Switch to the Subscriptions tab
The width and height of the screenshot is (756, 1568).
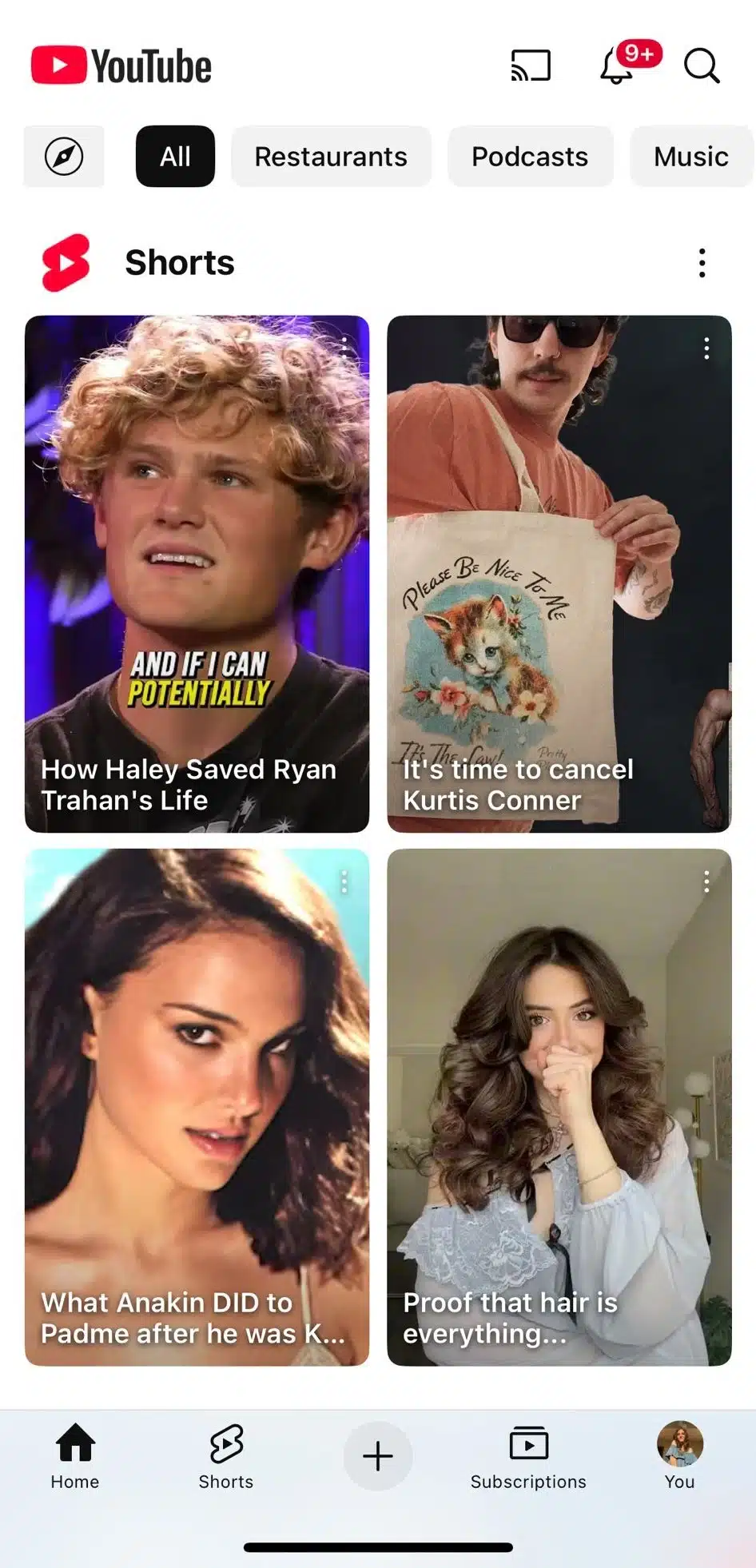tap(528, 1456)
